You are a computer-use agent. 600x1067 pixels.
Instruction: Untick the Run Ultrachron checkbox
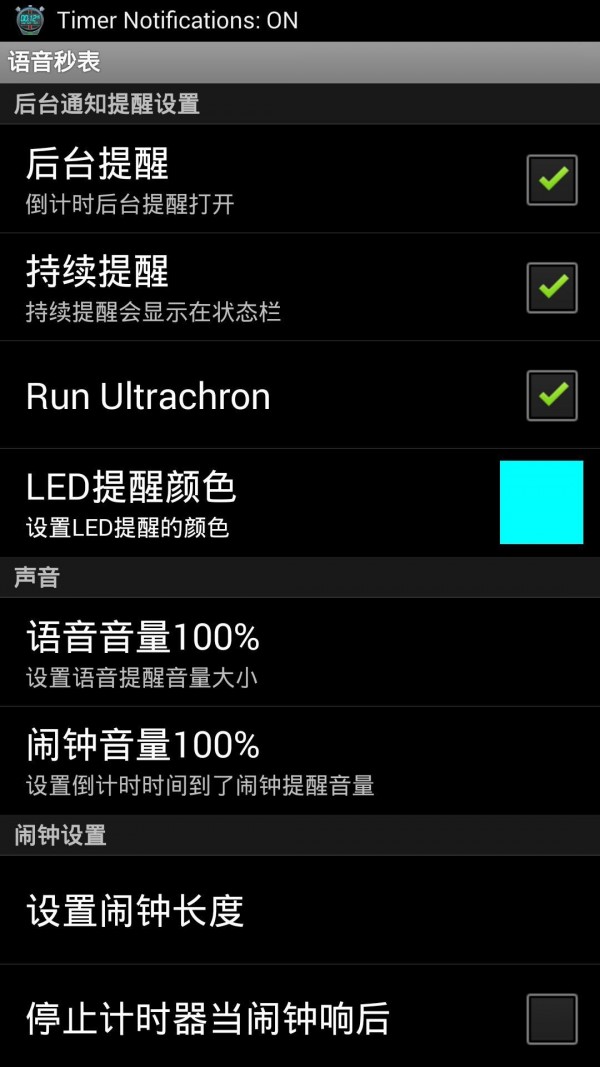coord(552,396)
